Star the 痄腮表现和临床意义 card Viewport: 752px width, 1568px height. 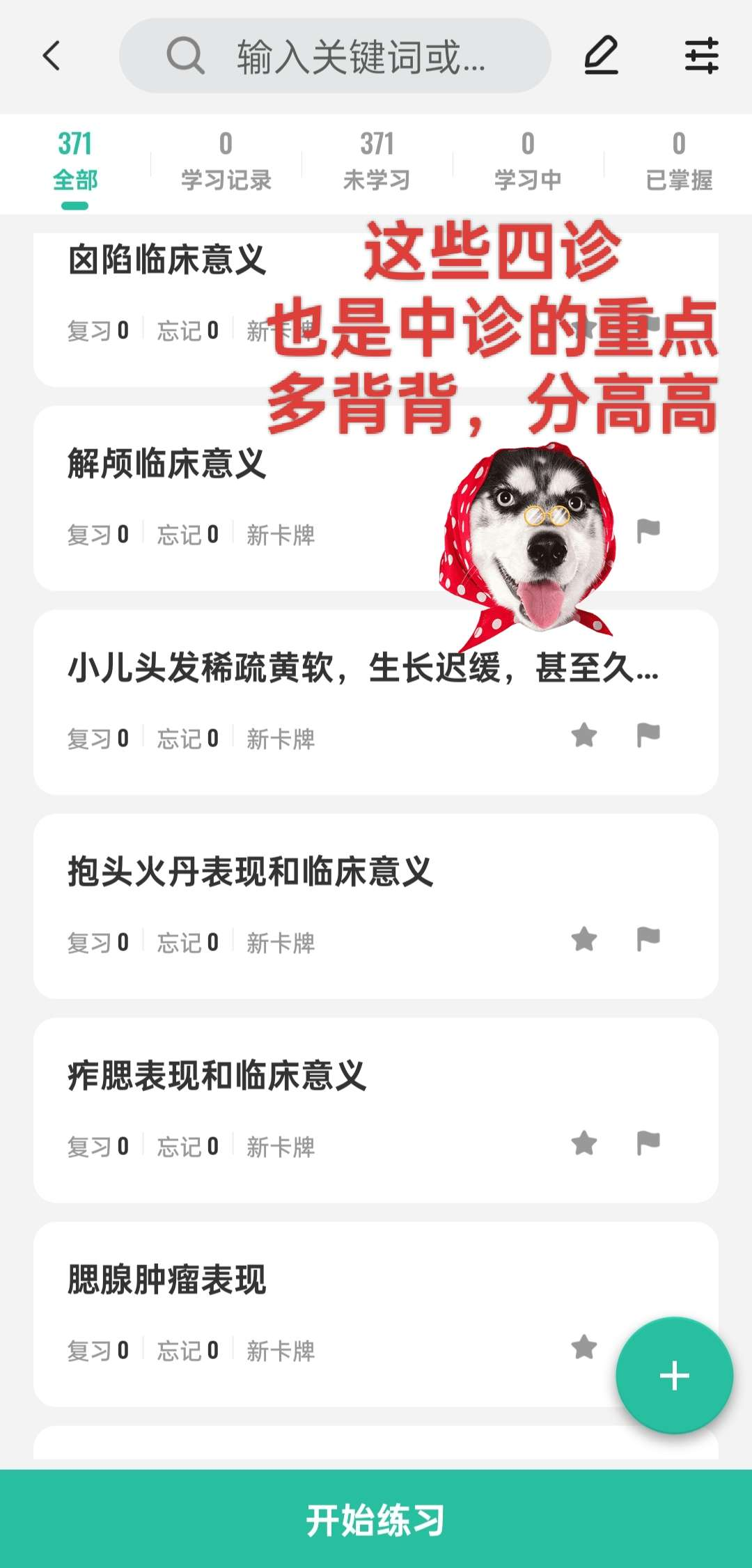[584, 1143]
